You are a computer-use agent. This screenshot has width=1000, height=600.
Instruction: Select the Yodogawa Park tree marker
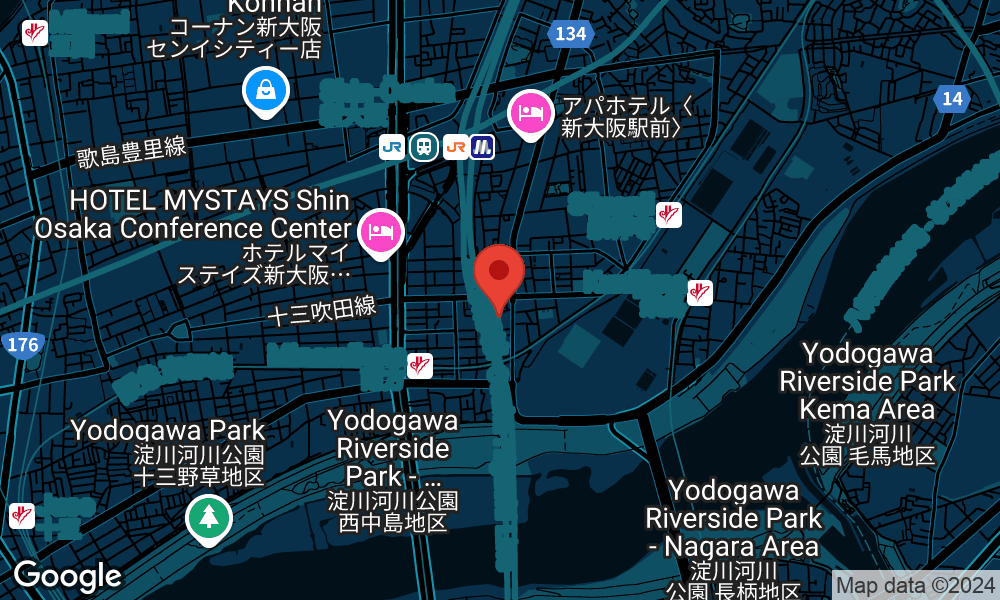click(209, 517)
